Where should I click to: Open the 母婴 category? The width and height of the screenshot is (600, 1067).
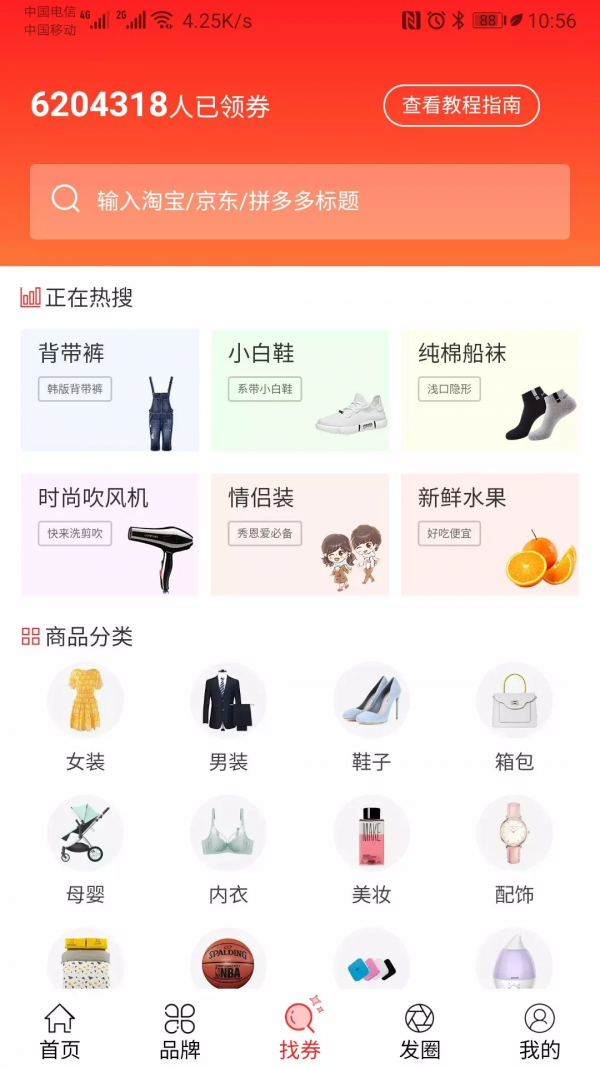click(x=86, y=851)
